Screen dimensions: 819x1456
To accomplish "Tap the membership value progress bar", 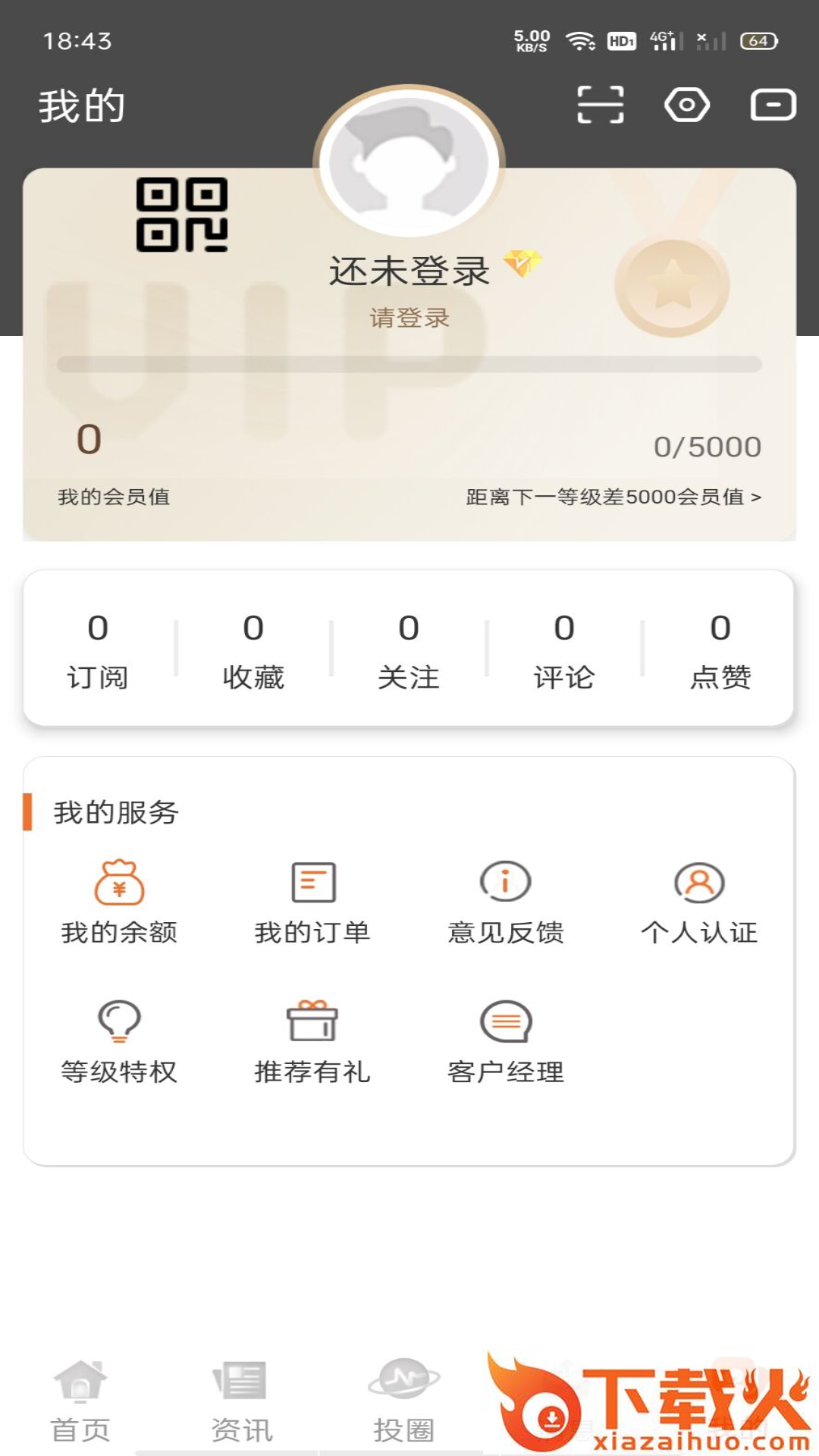I will click(x=409, y=363).
